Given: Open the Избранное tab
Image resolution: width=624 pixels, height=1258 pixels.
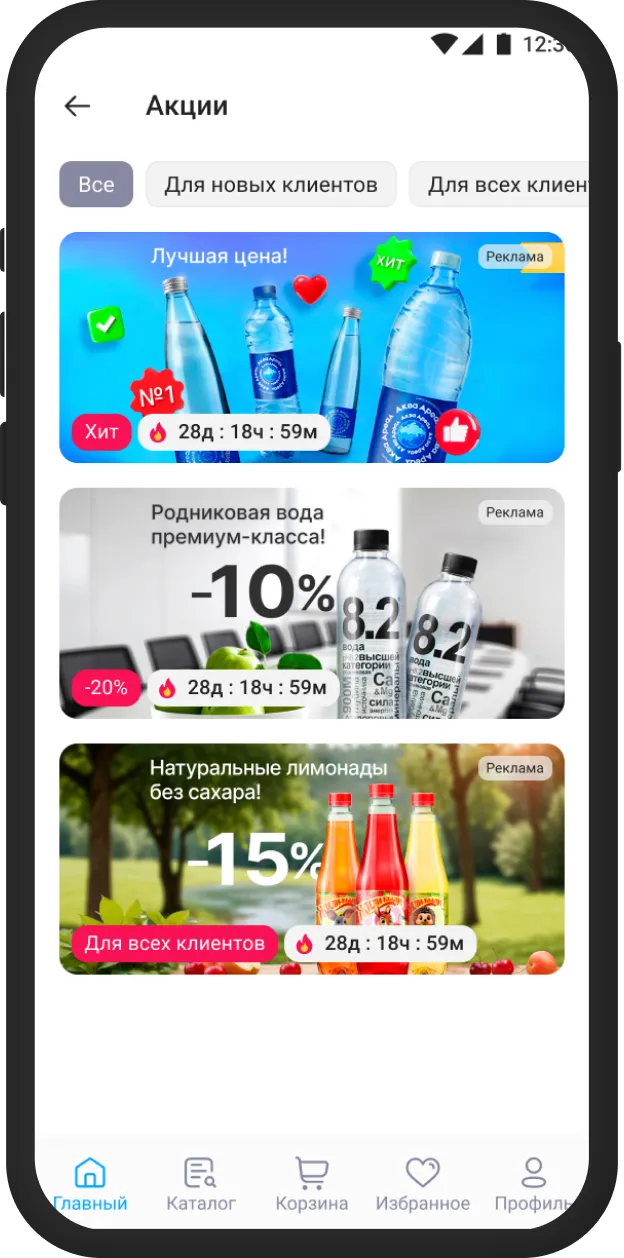Looking at the screenshot, I should [422, 1185].
